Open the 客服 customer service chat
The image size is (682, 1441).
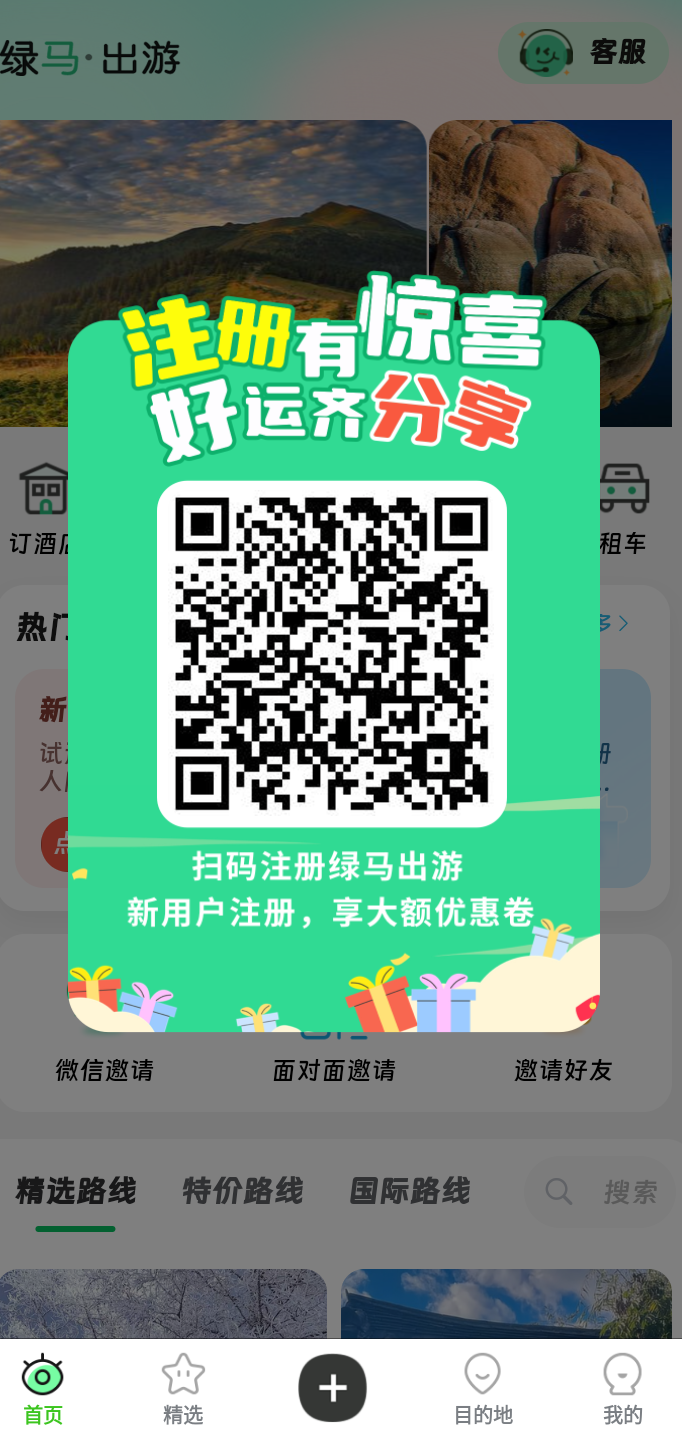tap(584, 52)
